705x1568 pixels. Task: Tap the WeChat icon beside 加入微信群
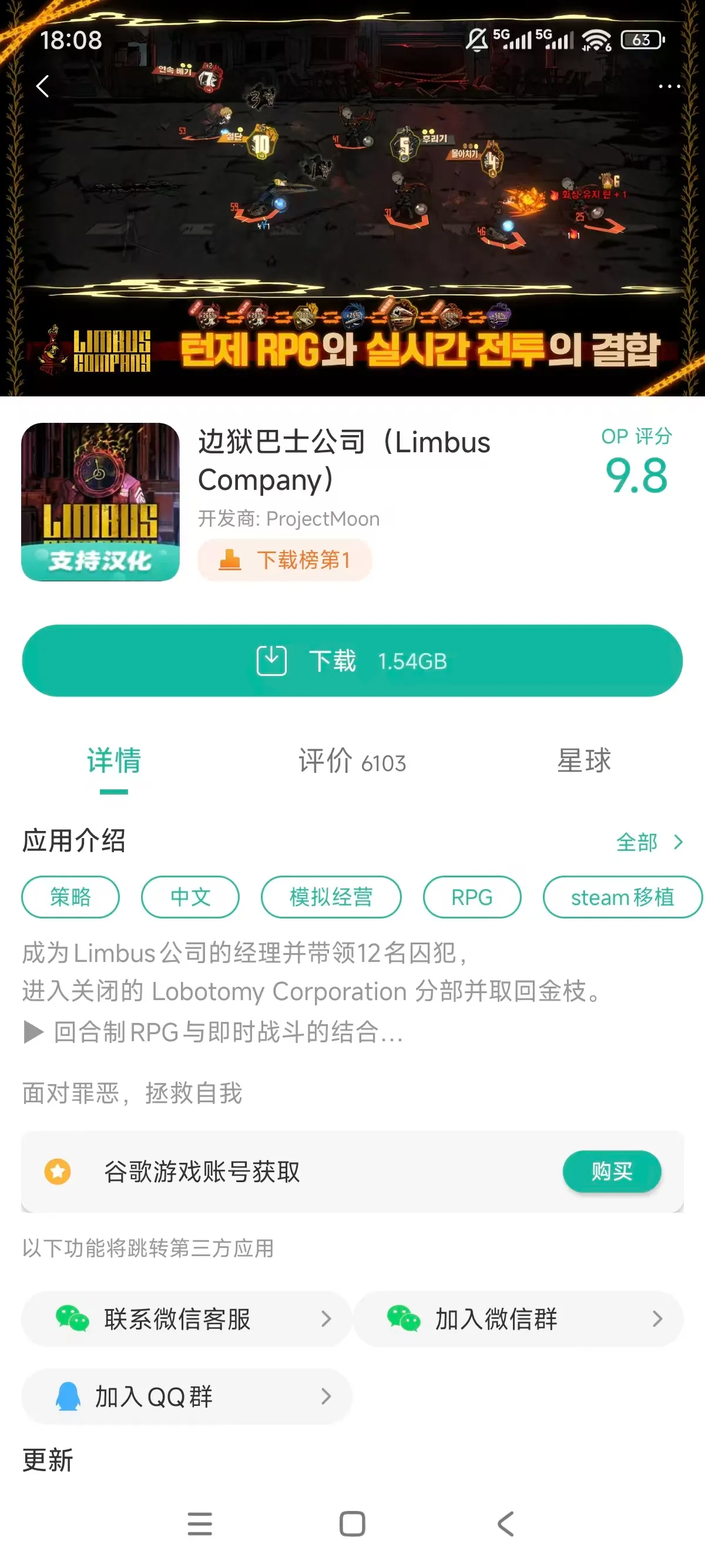pyautogui.click(x=403, y=1318)
